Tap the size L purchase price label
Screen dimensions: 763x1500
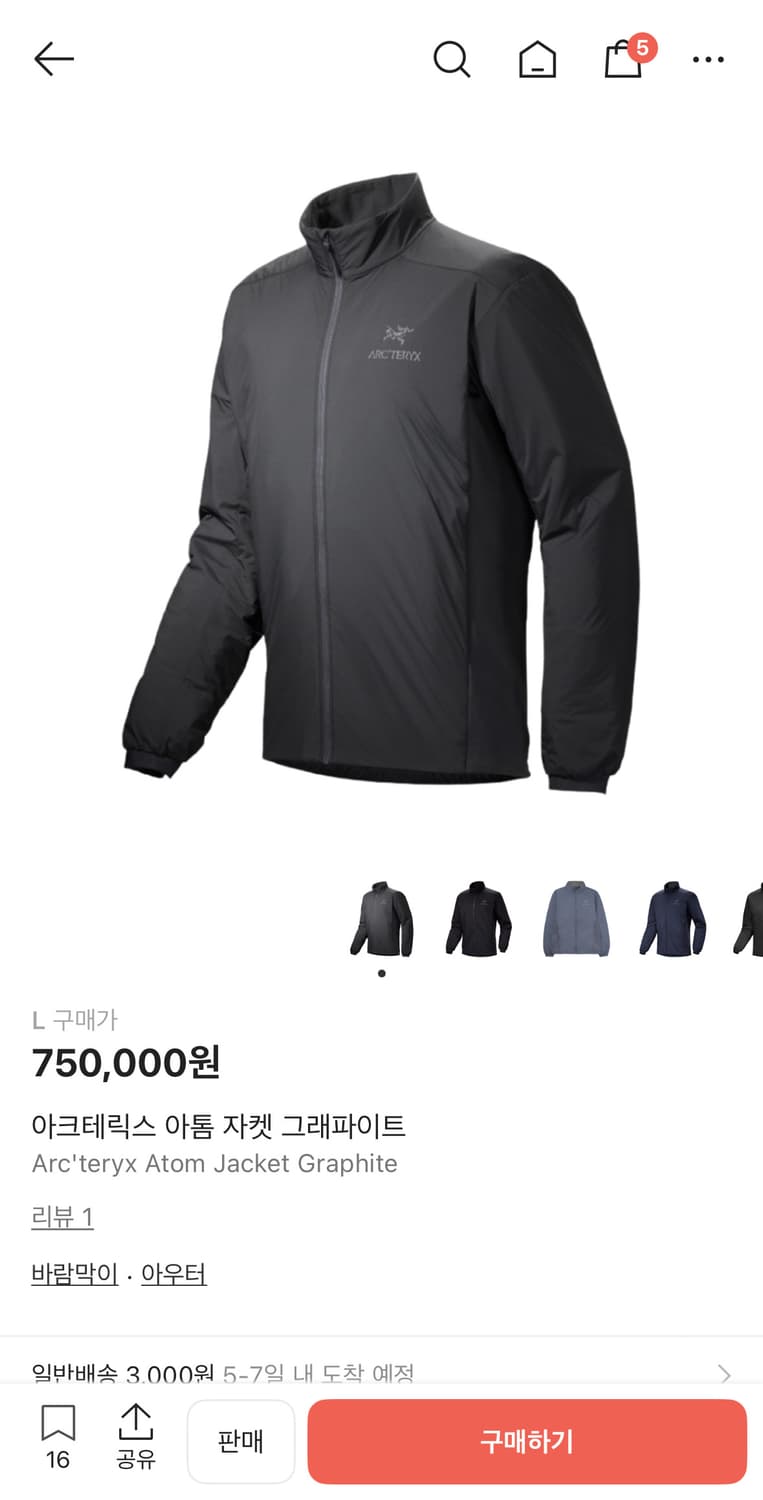(x=73, y=1020)
